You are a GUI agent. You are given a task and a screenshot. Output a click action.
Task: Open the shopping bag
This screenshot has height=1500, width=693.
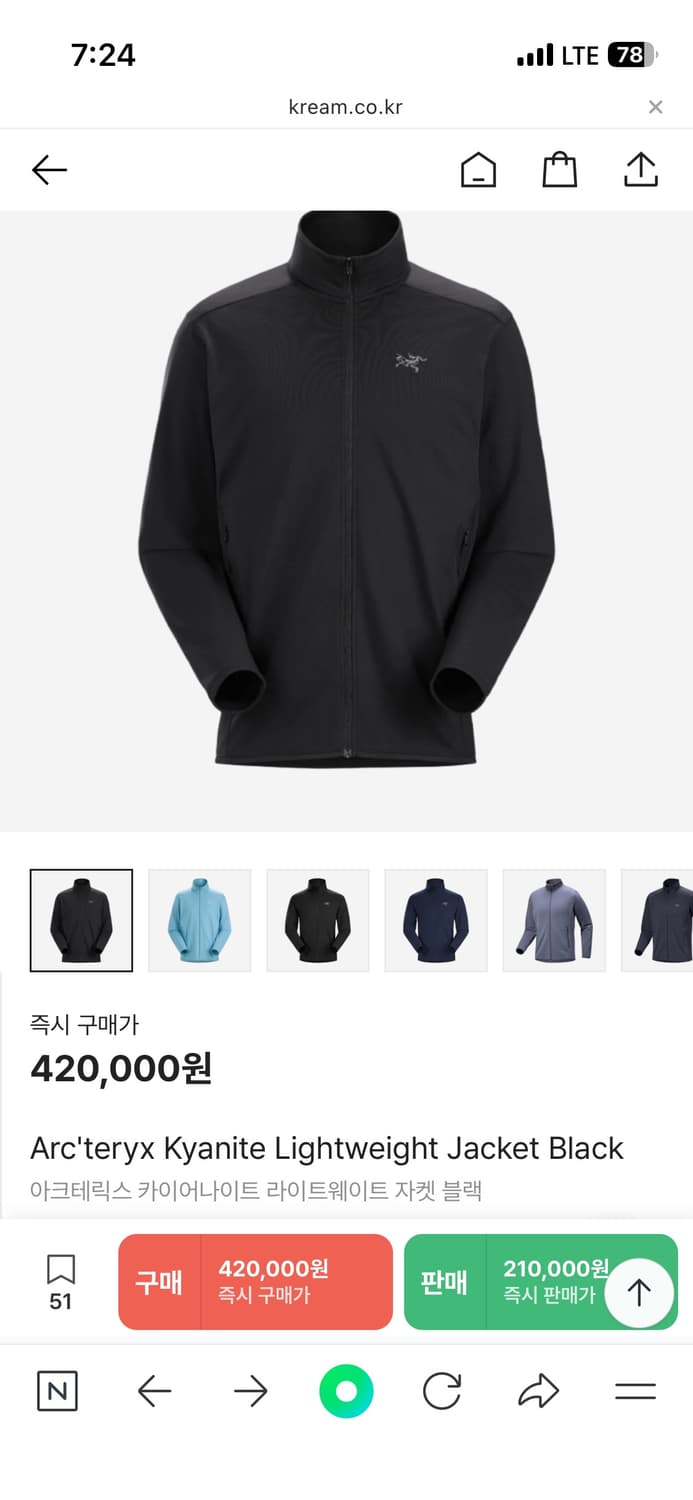(x=560, y=170)
